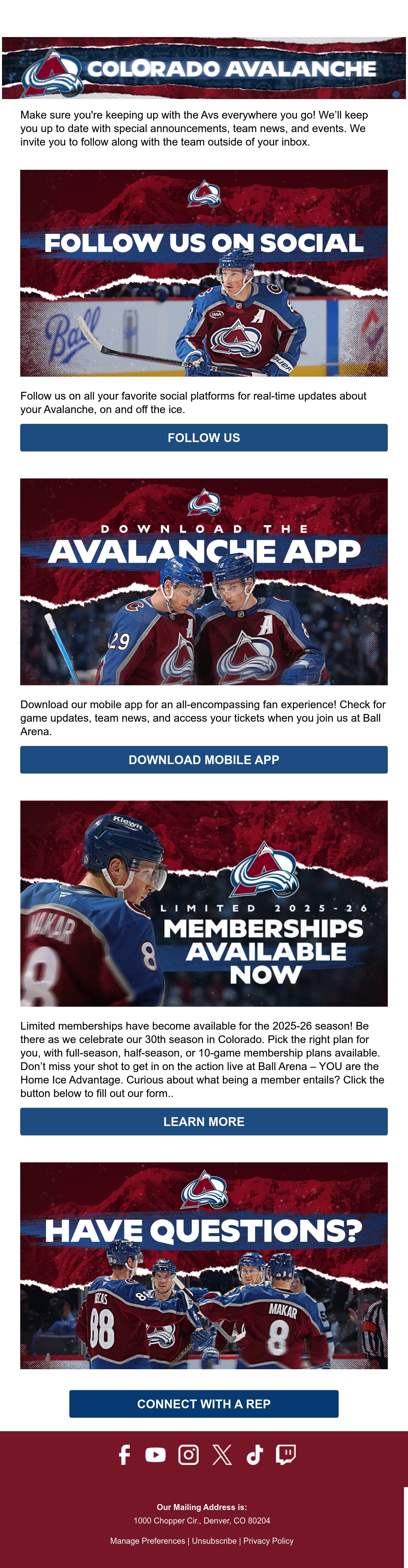Open the Have Questions banner
Viewport: 408px width, 1568px height.
point(204,1265)
